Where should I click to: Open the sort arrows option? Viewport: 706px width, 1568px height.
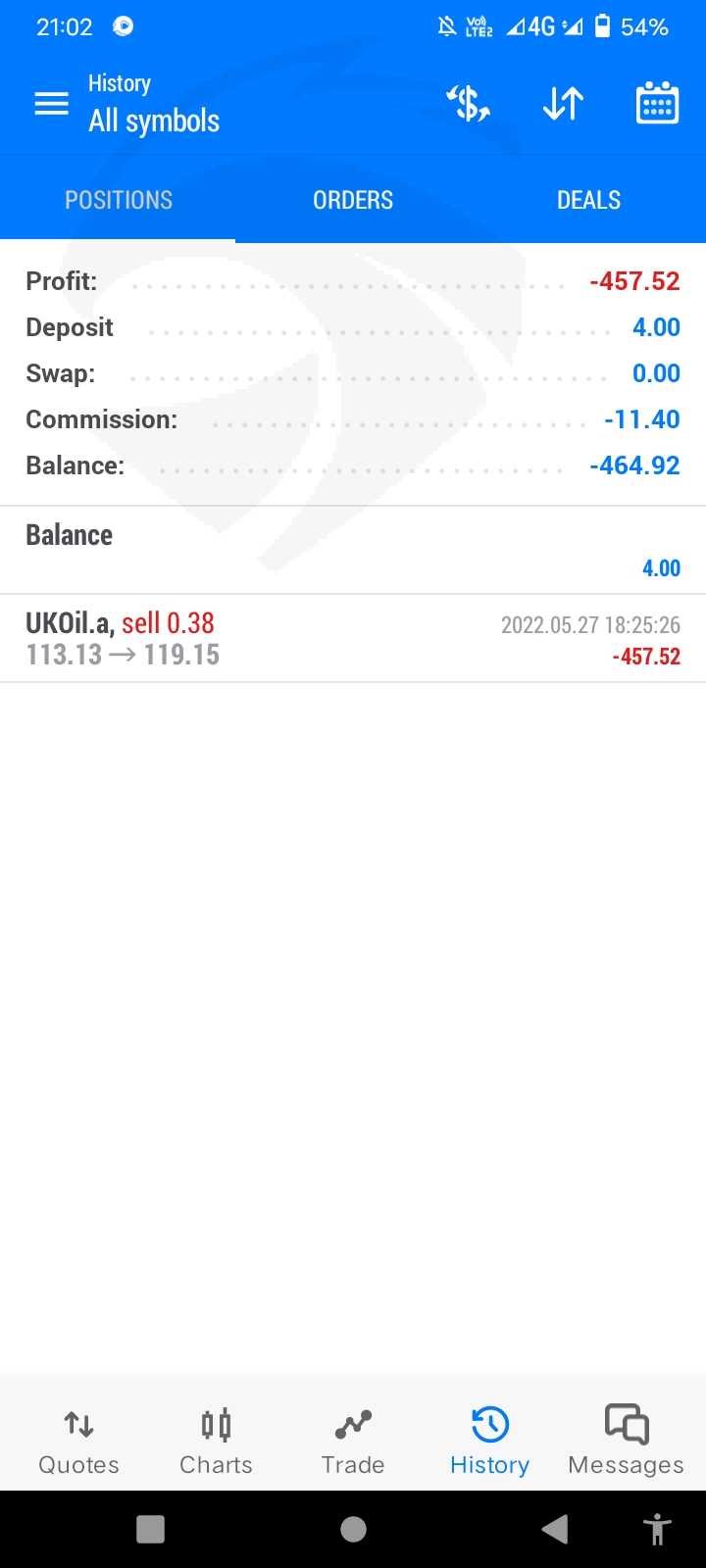pos(563,103)
